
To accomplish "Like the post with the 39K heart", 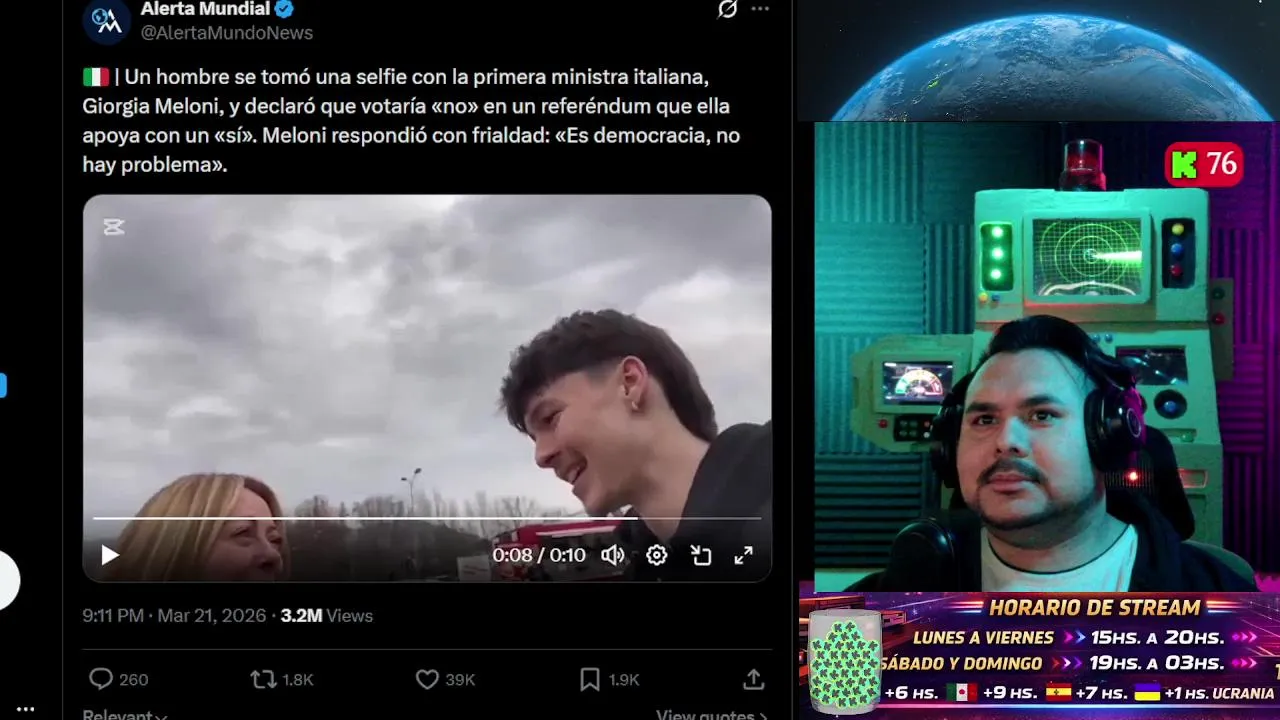I will pos(427,679).
